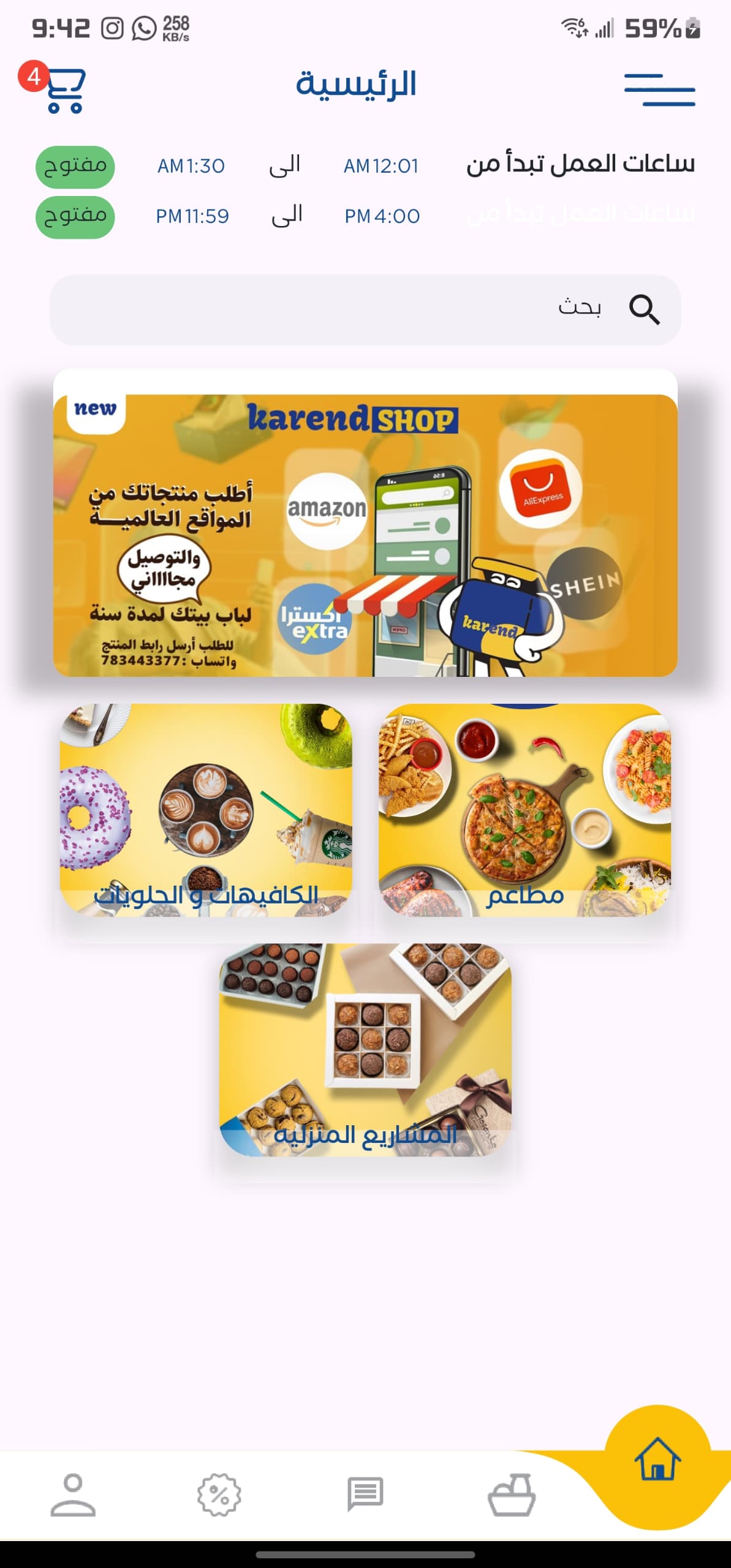Screen dimensions: 731x1568
Task: Switch to the home tab
Action: pos(657,1459)
